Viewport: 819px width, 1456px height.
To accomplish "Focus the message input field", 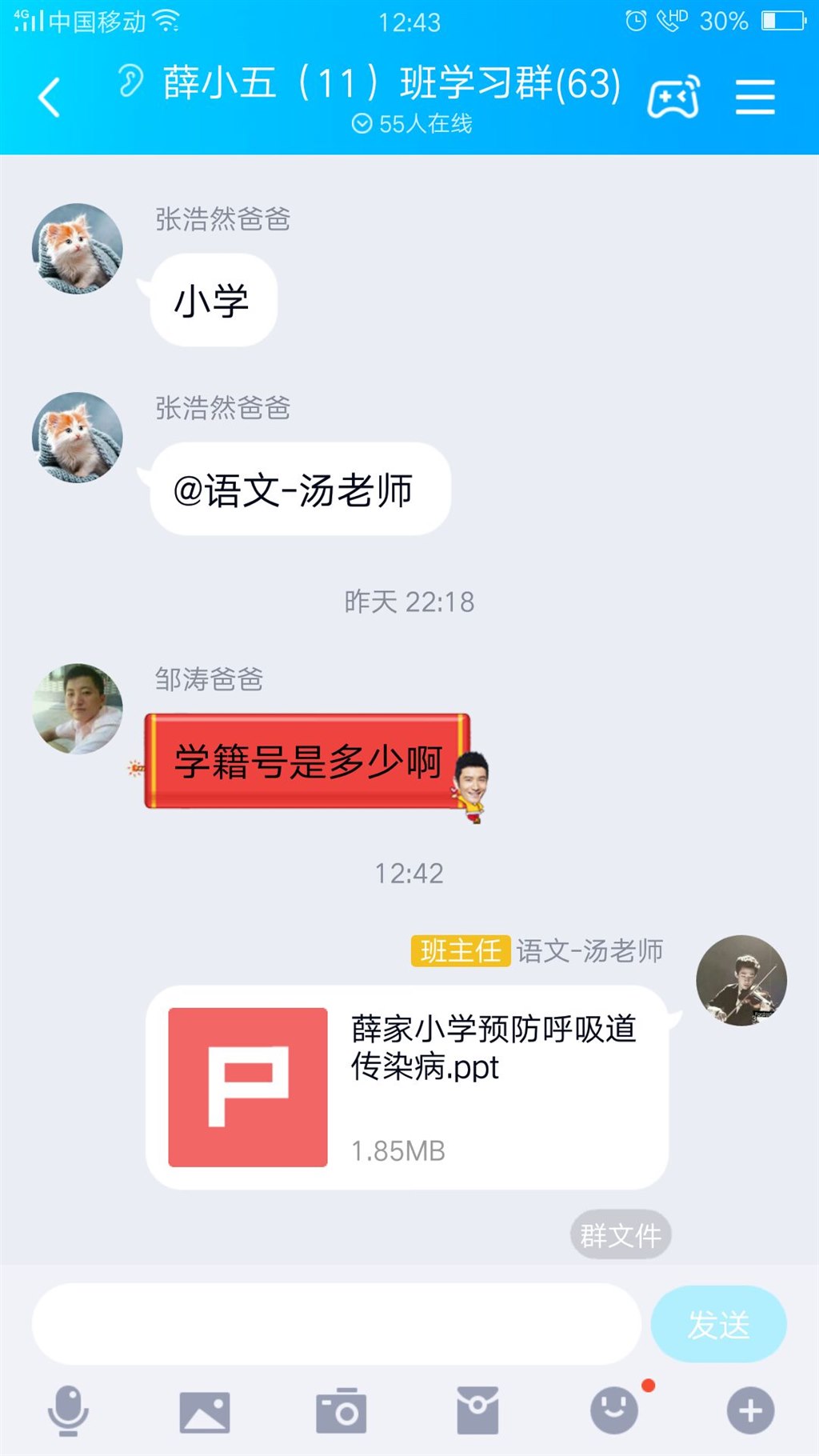I will (336, 1324).
